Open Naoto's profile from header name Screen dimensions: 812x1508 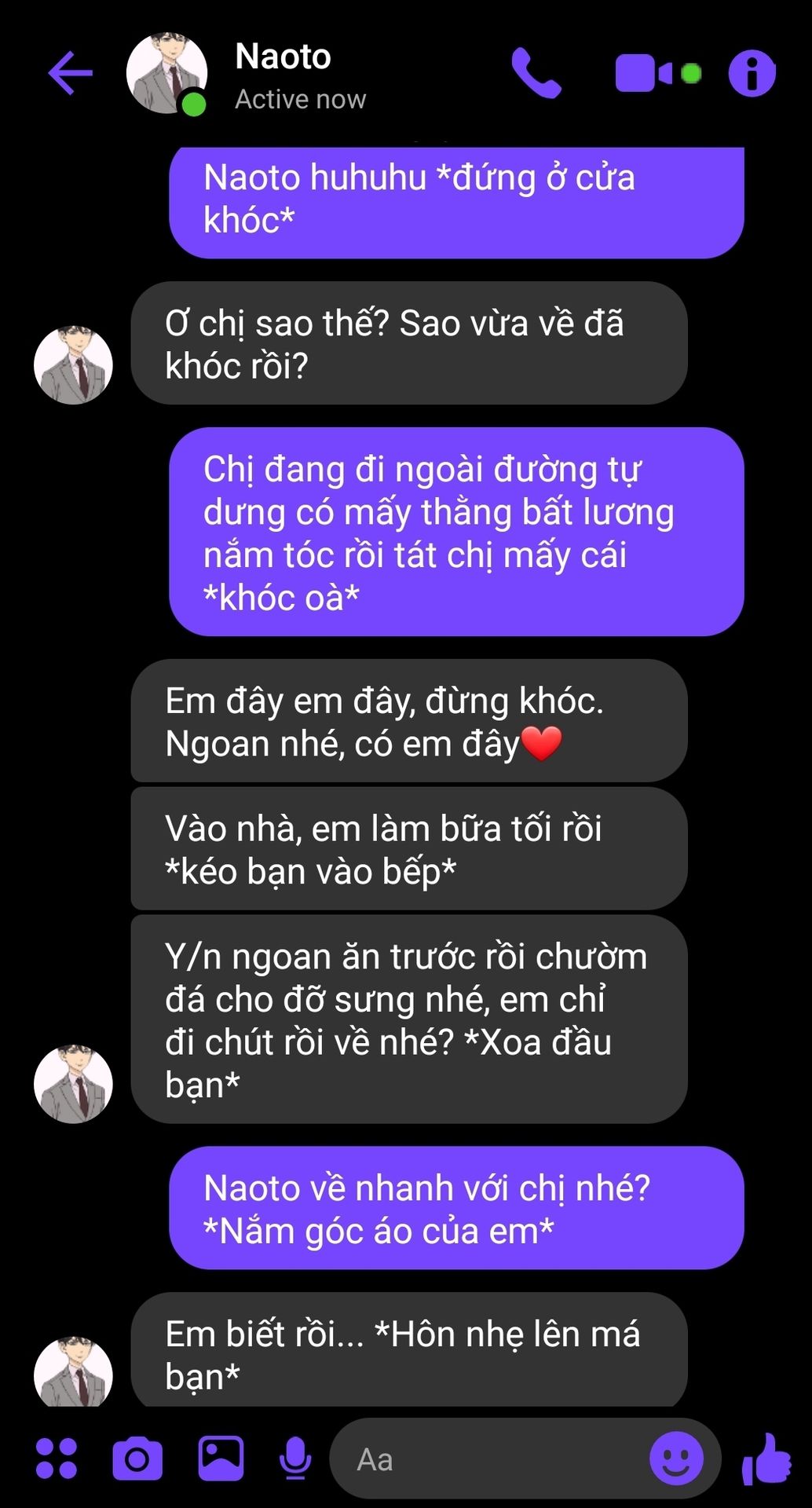point(283,57)
